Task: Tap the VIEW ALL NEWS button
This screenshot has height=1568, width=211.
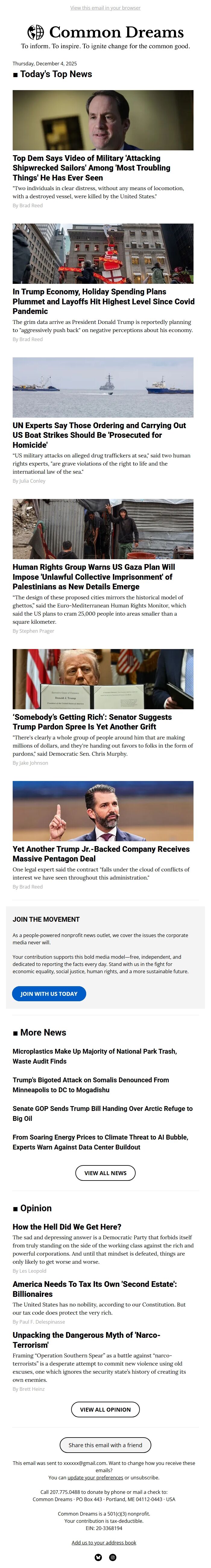Action: pos(105,1172)
